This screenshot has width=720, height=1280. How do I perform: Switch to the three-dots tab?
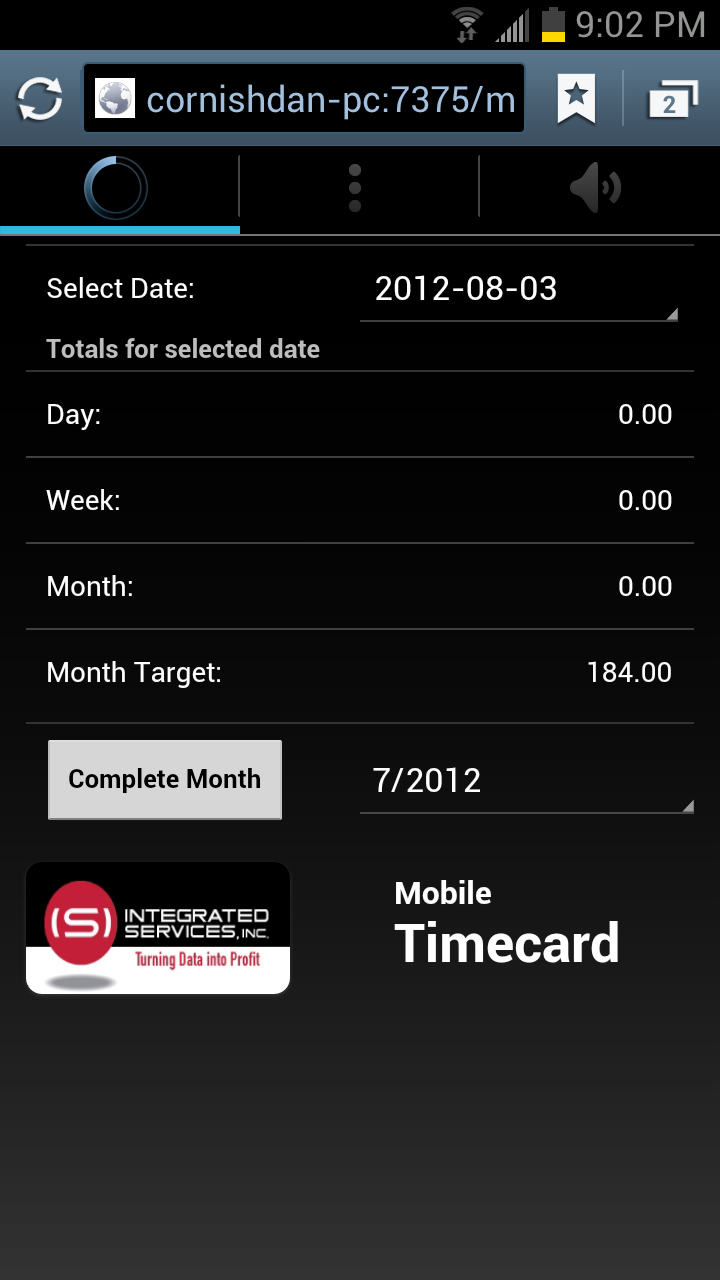[355, 187]
